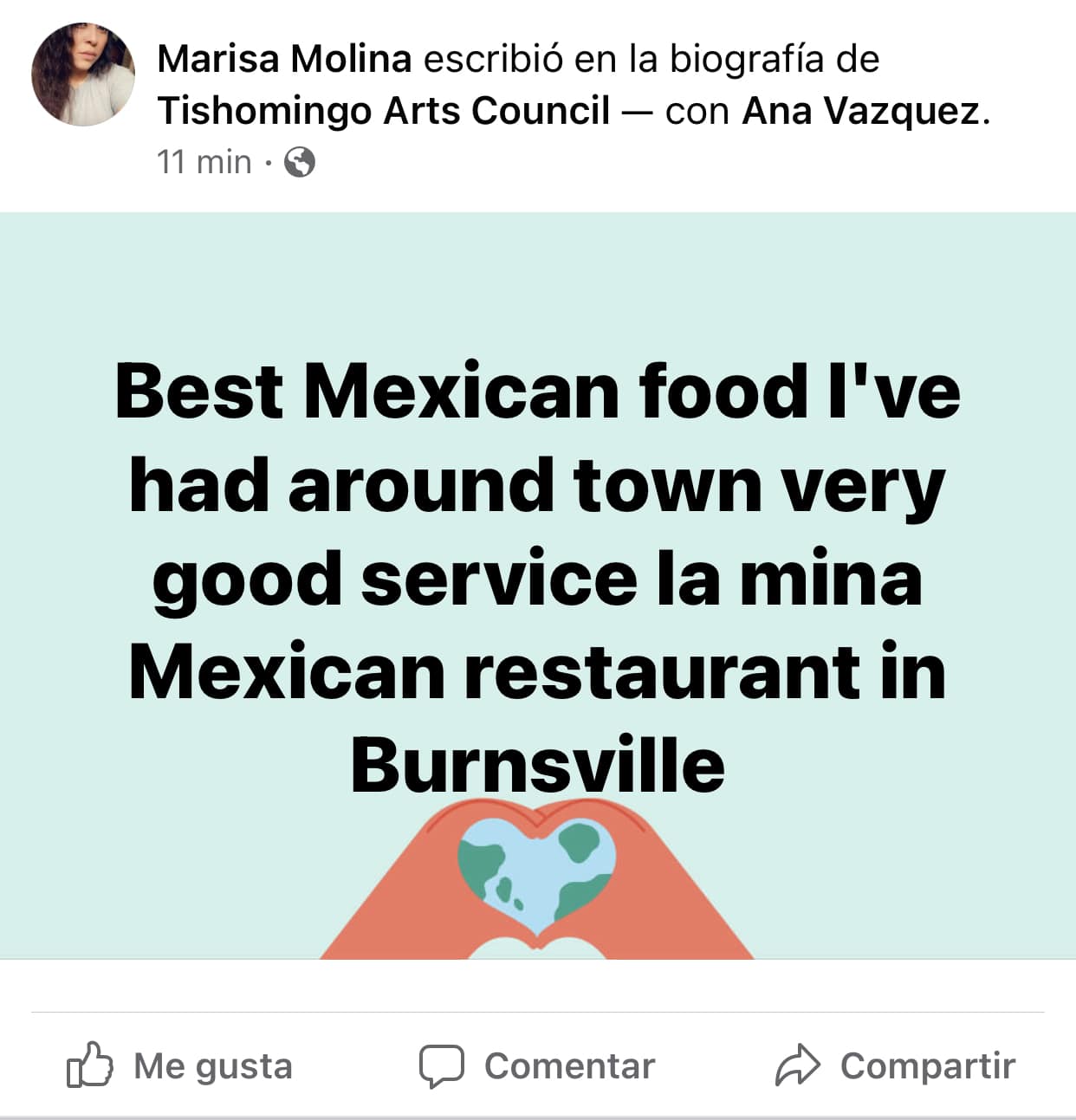Image resolution: width=1076 pixels, height=1120 pixels.
Task: Open Marisa Molina's profile picture
Action: [x=83, y=74]
